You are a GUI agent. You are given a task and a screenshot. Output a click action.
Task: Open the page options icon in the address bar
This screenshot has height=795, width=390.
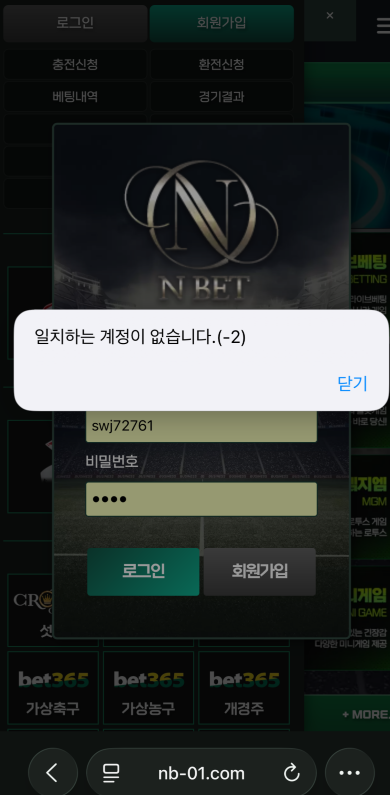point(111,773)
